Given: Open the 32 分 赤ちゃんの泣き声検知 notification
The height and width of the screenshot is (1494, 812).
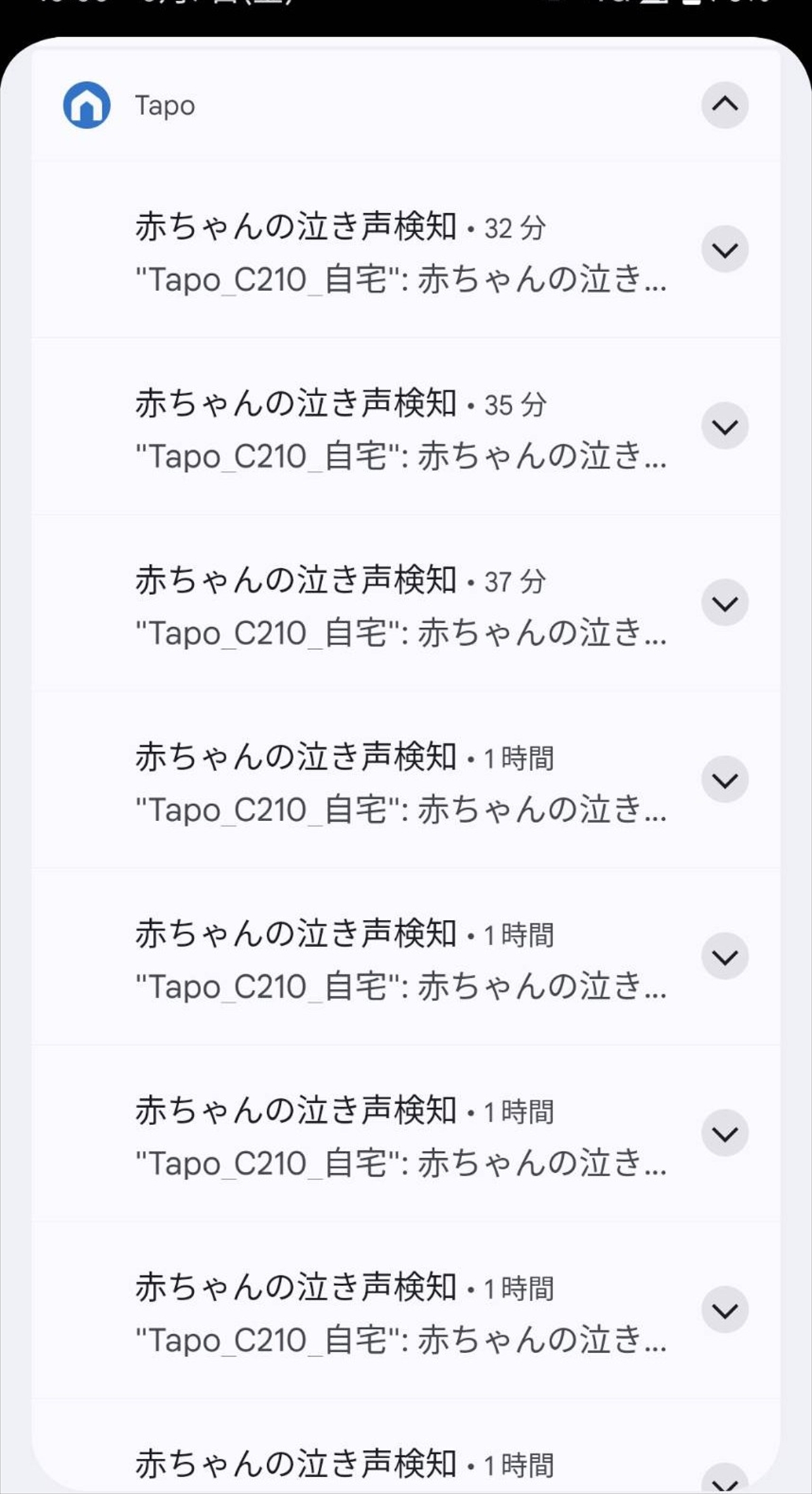Looking at the screenshot, I should 399,252.
